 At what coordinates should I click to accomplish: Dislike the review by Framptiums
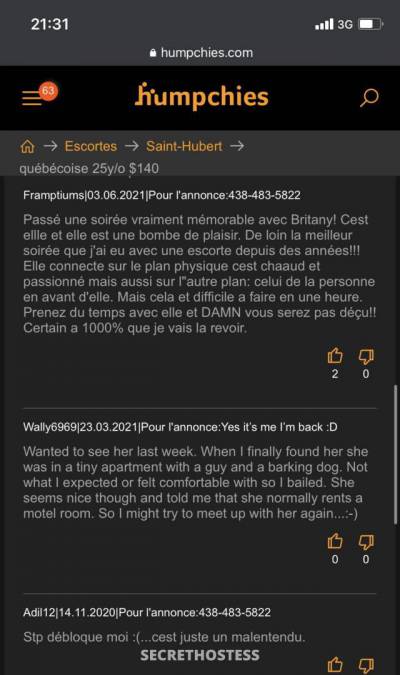(x=366, y=356)
